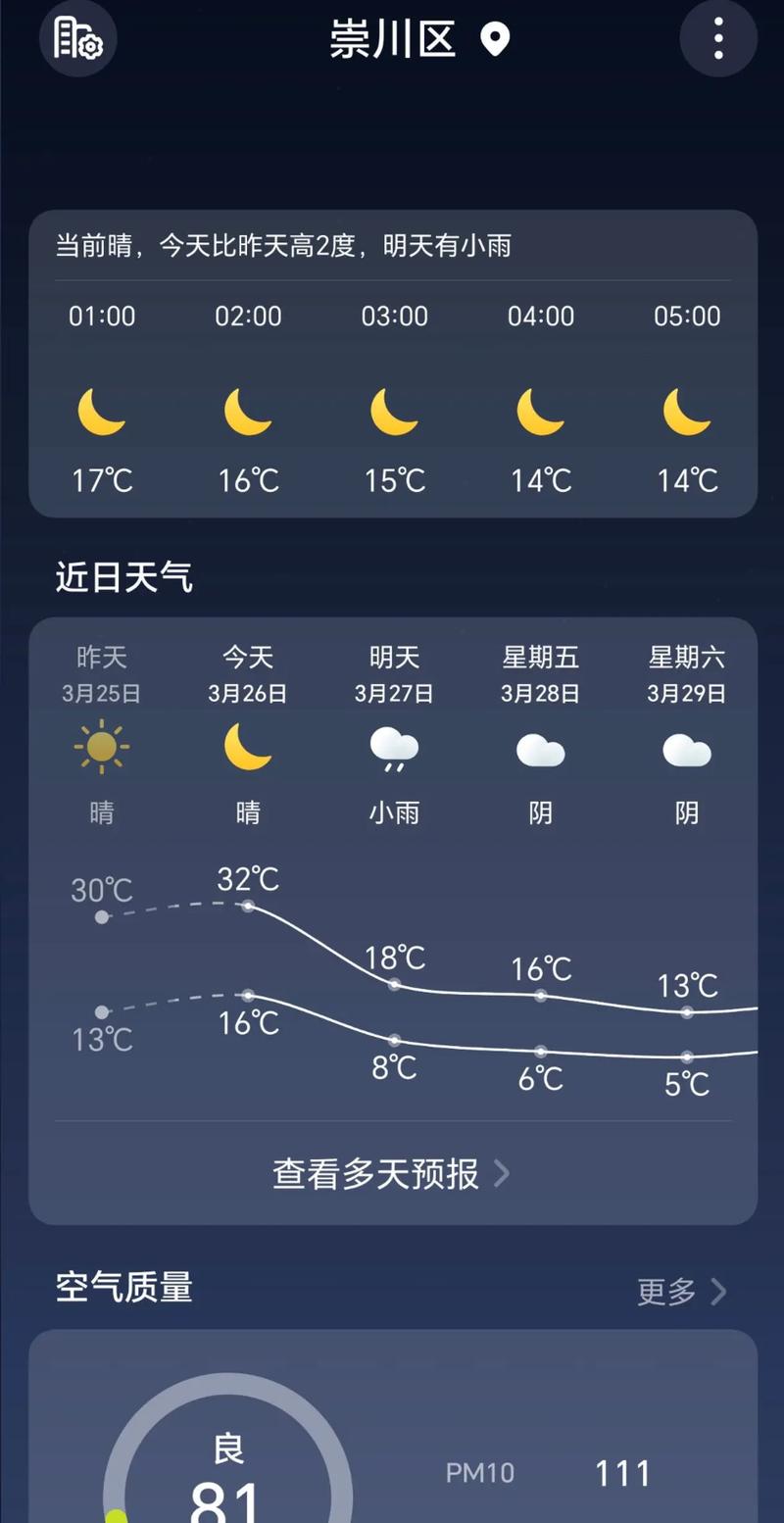Screen dimensions: 784x1523
Task: Open the three-dot options menu
Action: (x=718, y=39)
